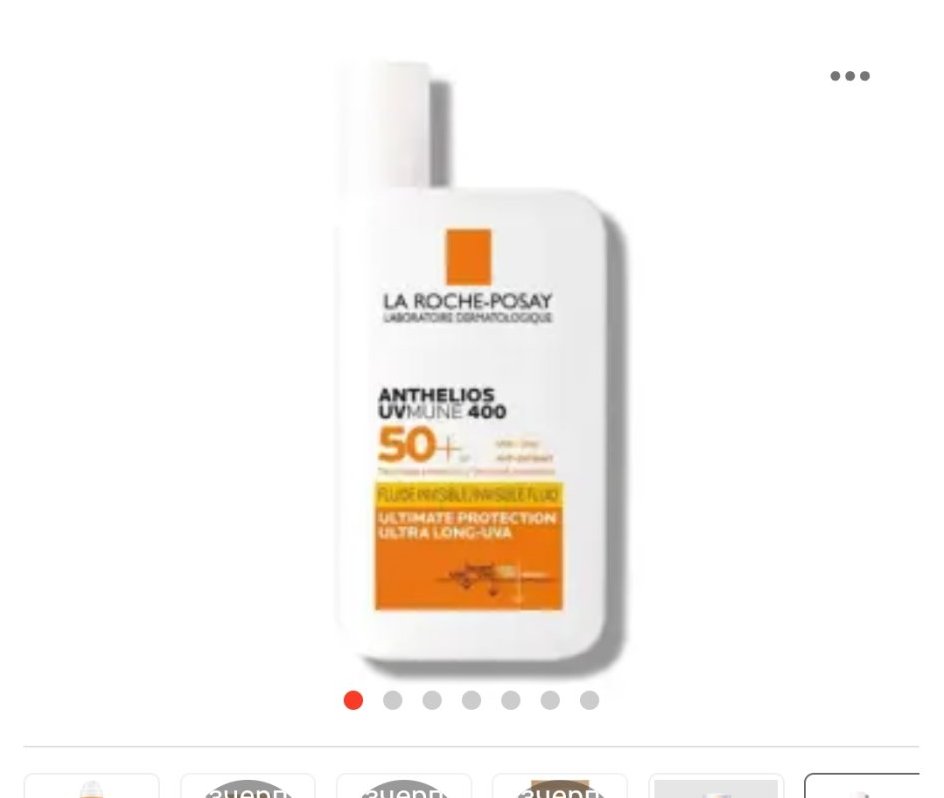Jump to the last image dot
This screenshot has width=944, height=798.
tap(589, 700)
